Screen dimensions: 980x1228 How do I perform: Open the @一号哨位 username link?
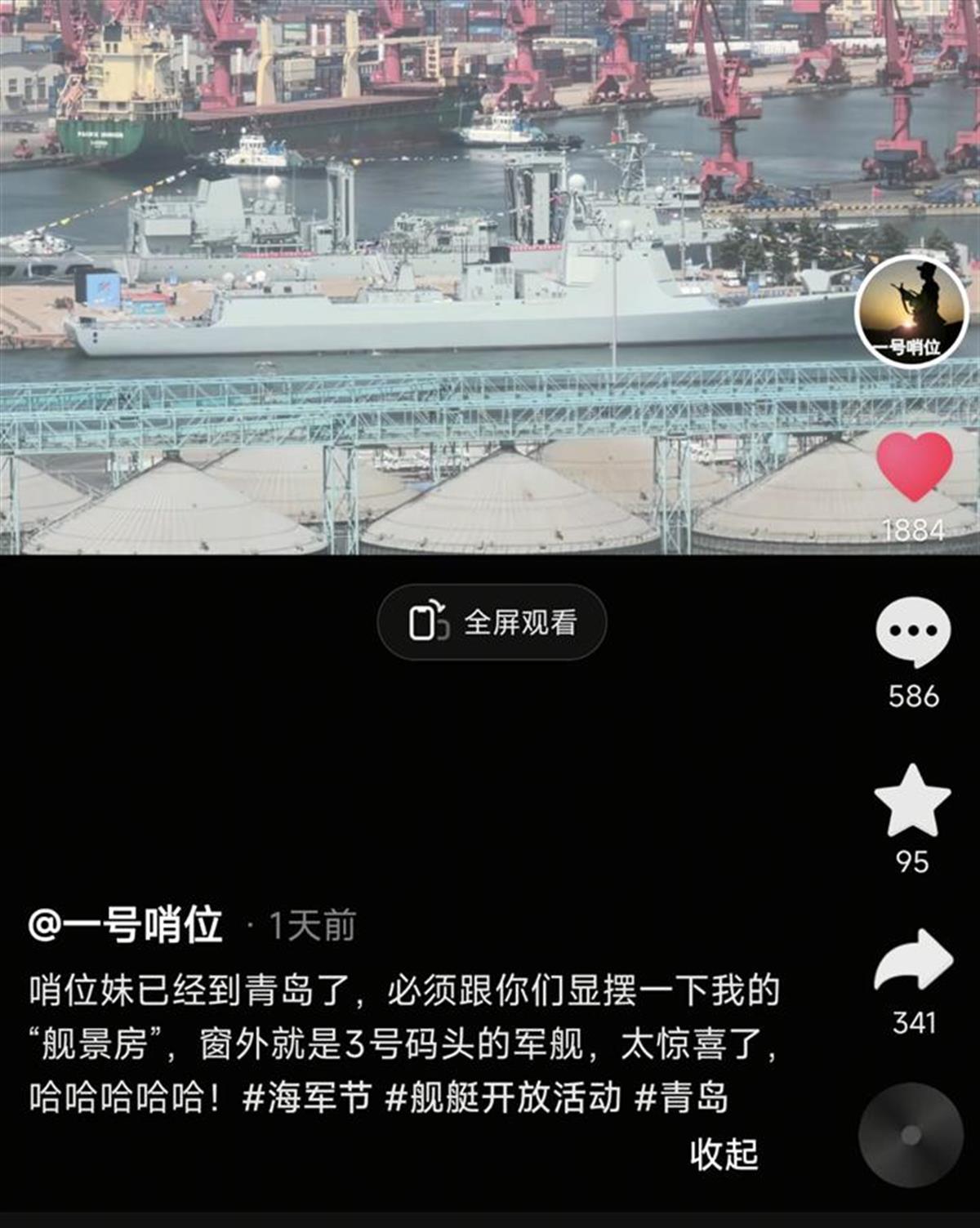point(126,925)
